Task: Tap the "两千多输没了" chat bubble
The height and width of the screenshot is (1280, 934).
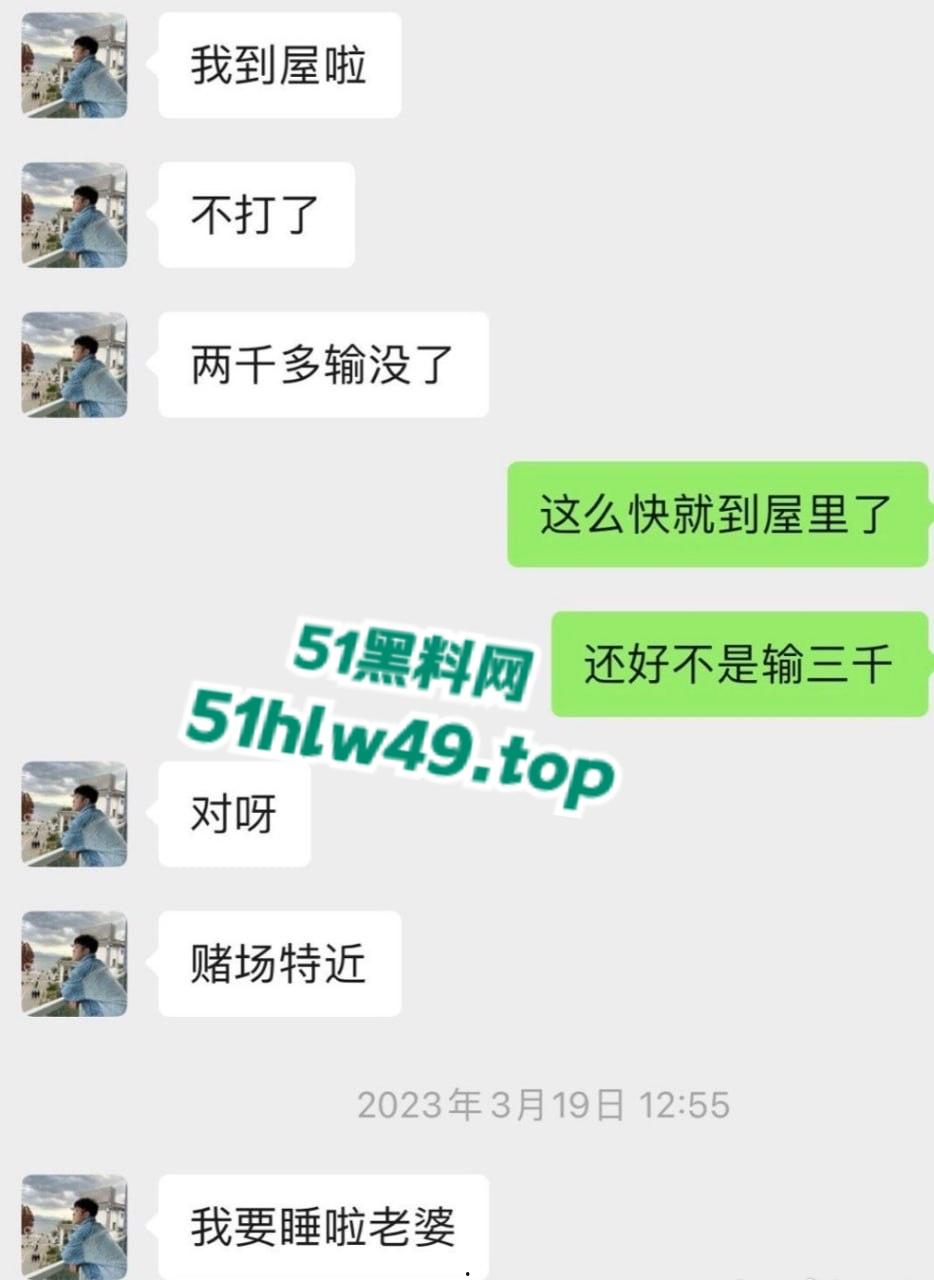Action: (322, 365)
